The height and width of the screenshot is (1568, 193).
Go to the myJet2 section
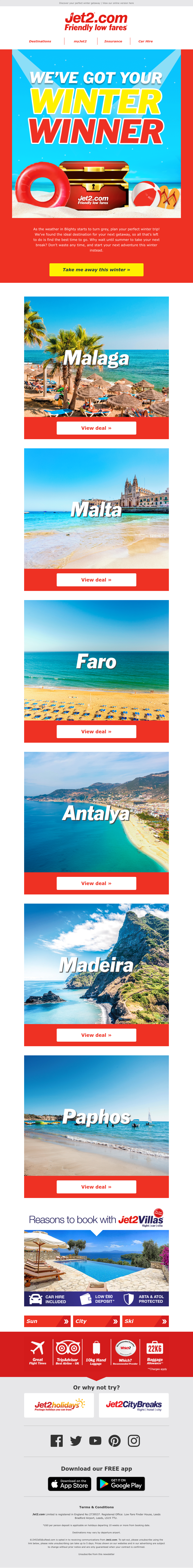tap(80, 41)
